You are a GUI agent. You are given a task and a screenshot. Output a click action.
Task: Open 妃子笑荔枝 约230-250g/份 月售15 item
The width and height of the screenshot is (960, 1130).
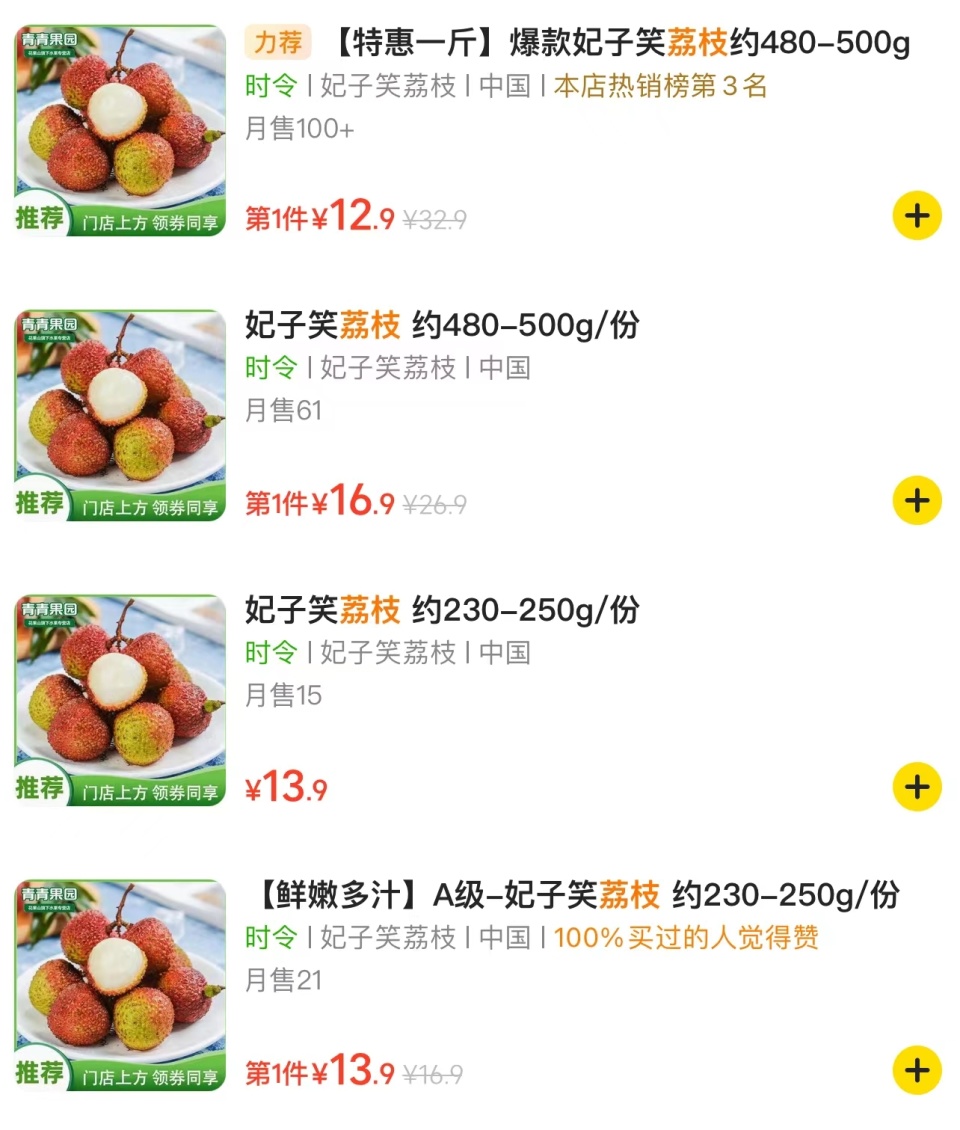tap(442, 610)
